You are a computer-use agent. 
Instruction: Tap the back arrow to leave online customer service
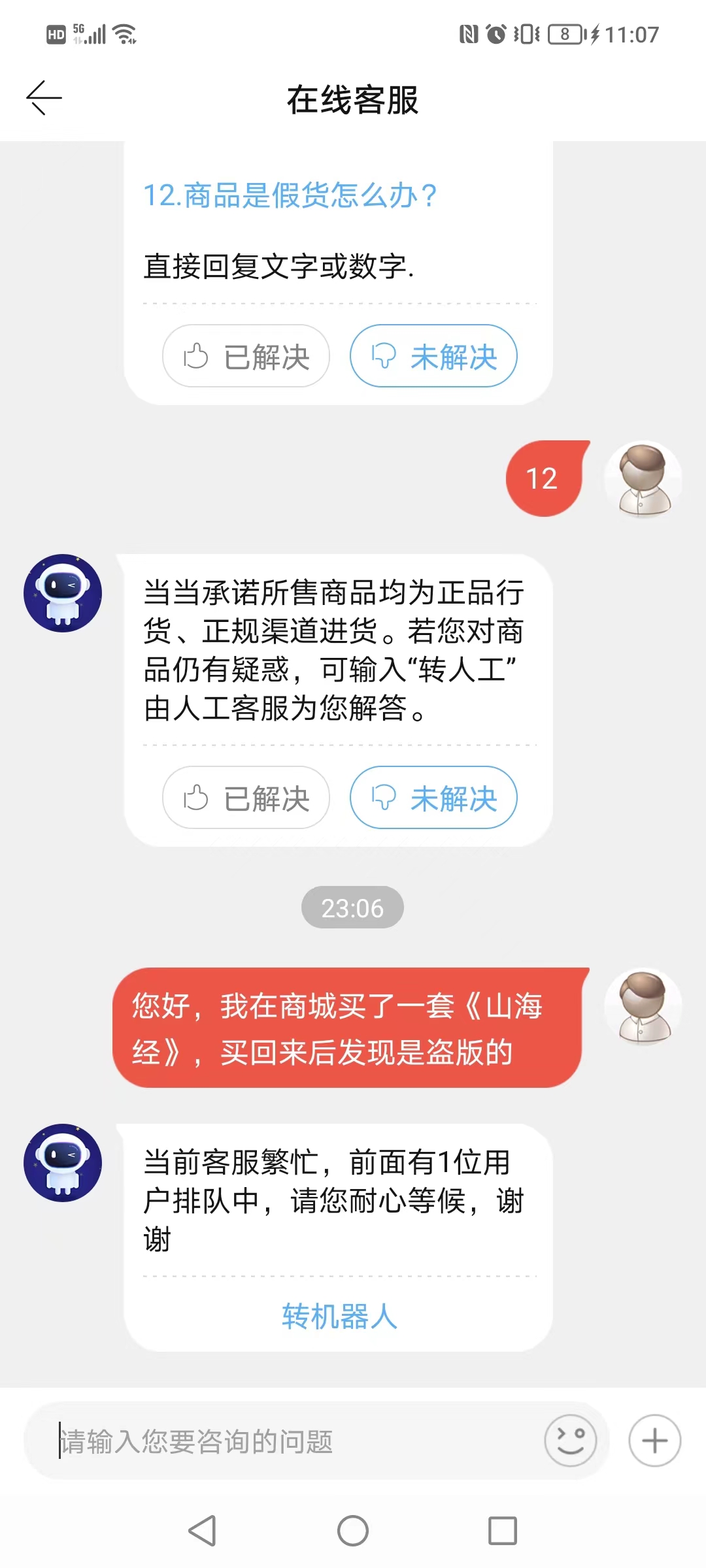(x=43, y=97)
